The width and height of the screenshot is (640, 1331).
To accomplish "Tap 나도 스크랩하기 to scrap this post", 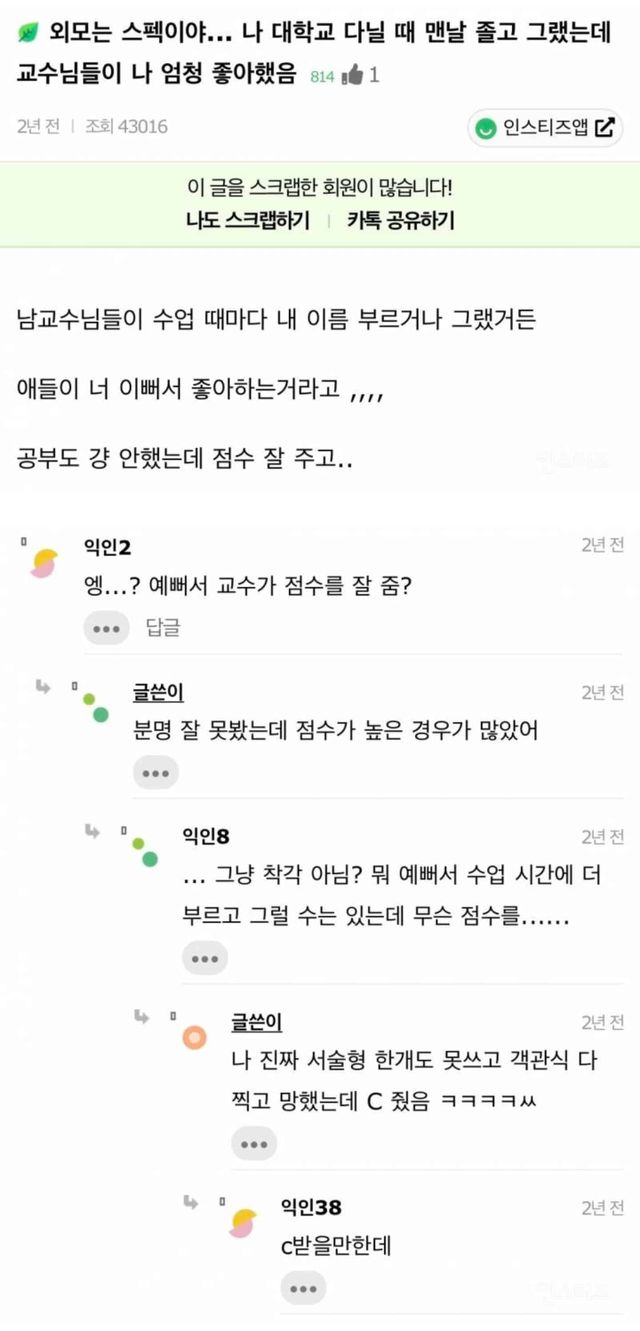I will coord(248,220).
